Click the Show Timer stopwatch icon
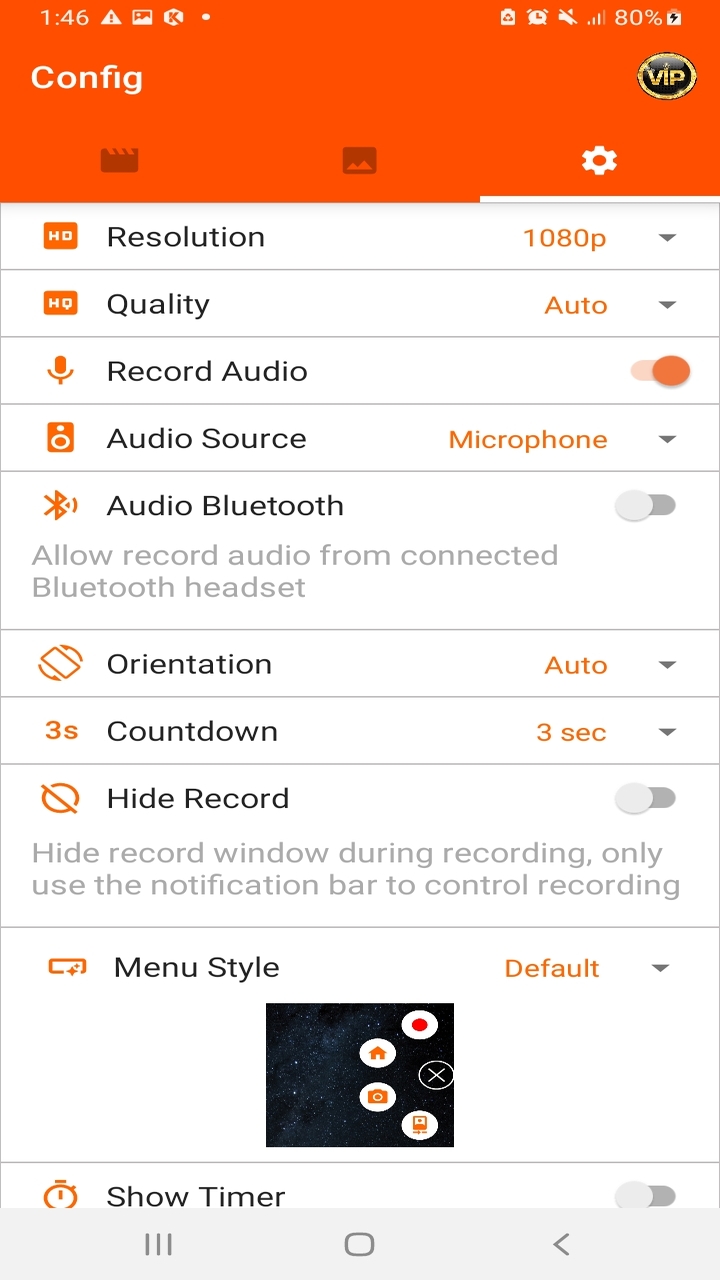This screenshot has width=720, height=1280. click(x=61, y=1195)
